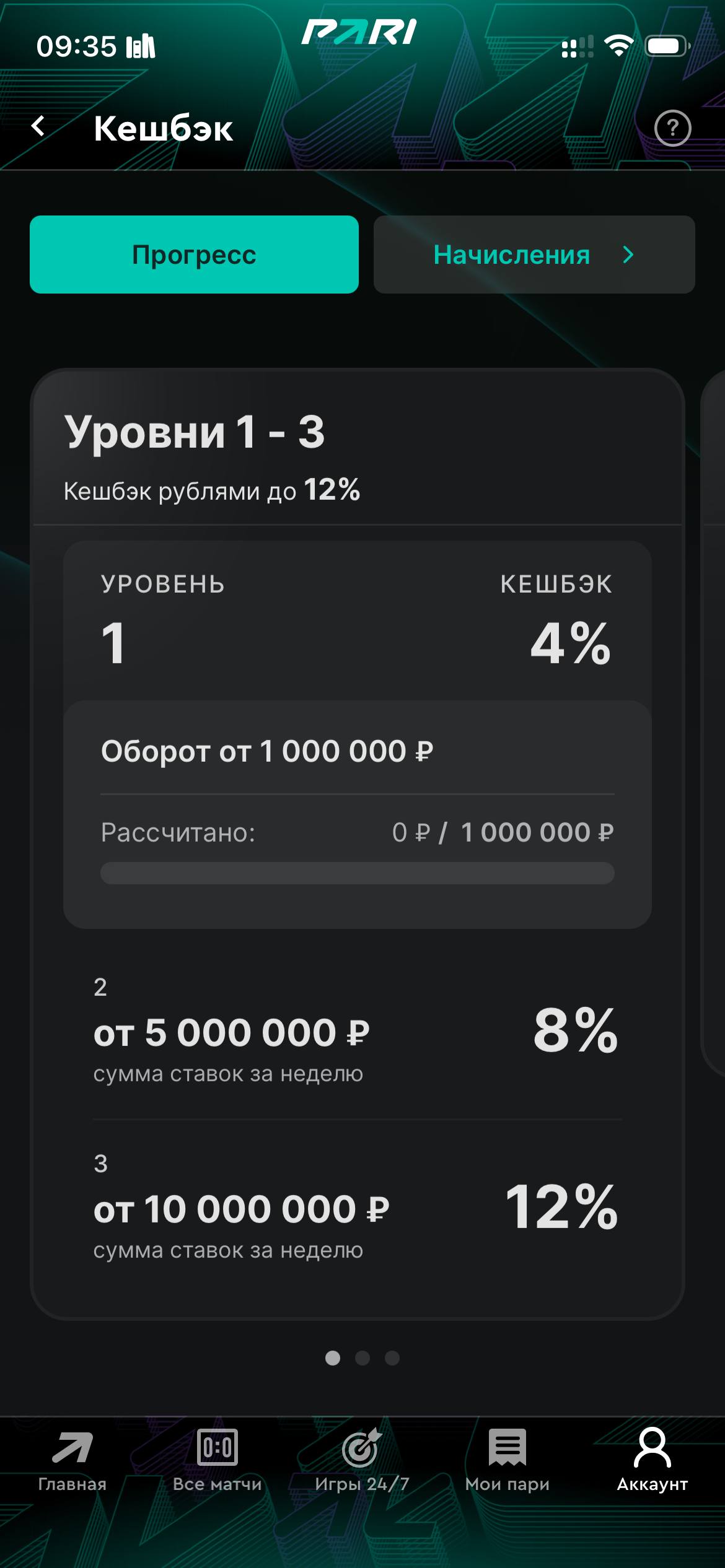Tap the second page indicator dot
The height and width of the screenshot is (1568, 725).
pos(362,1358)
